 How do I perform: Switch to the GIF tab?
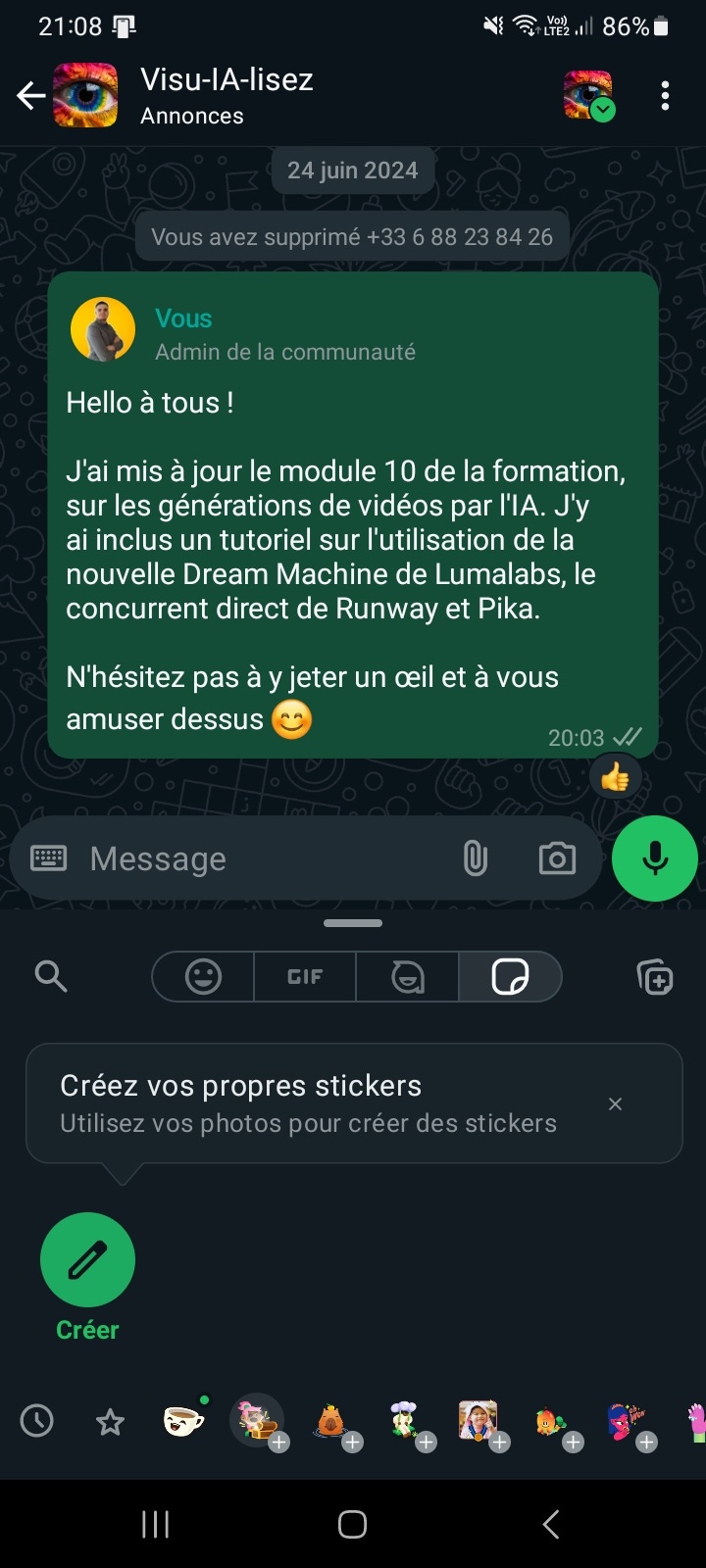(305, 976)
